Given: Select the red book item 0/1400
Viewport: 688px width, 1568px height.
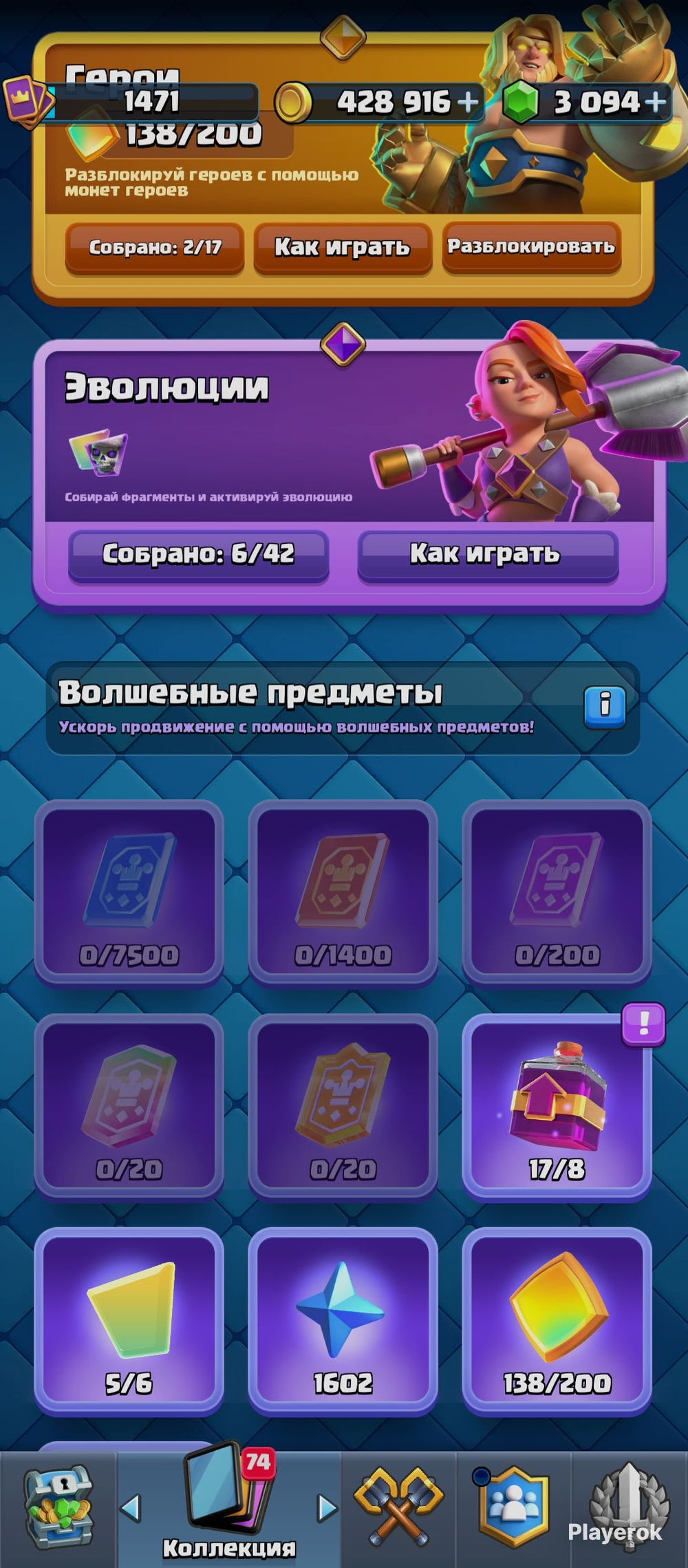Looking at the screenshot, I should [343, 893].
